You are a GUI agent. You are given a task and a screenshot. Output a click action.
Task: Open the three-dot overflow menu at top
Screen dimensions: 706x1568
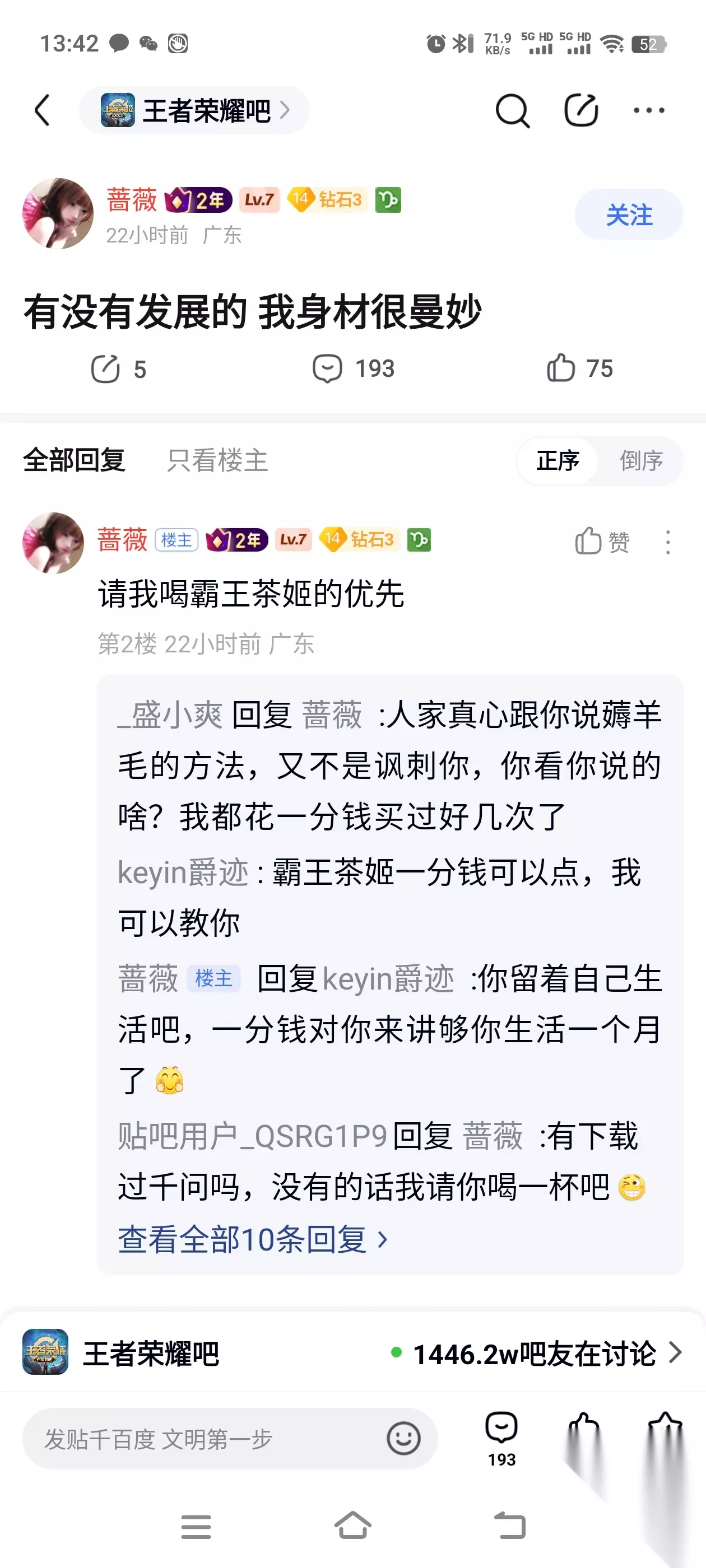click(649, 110)
